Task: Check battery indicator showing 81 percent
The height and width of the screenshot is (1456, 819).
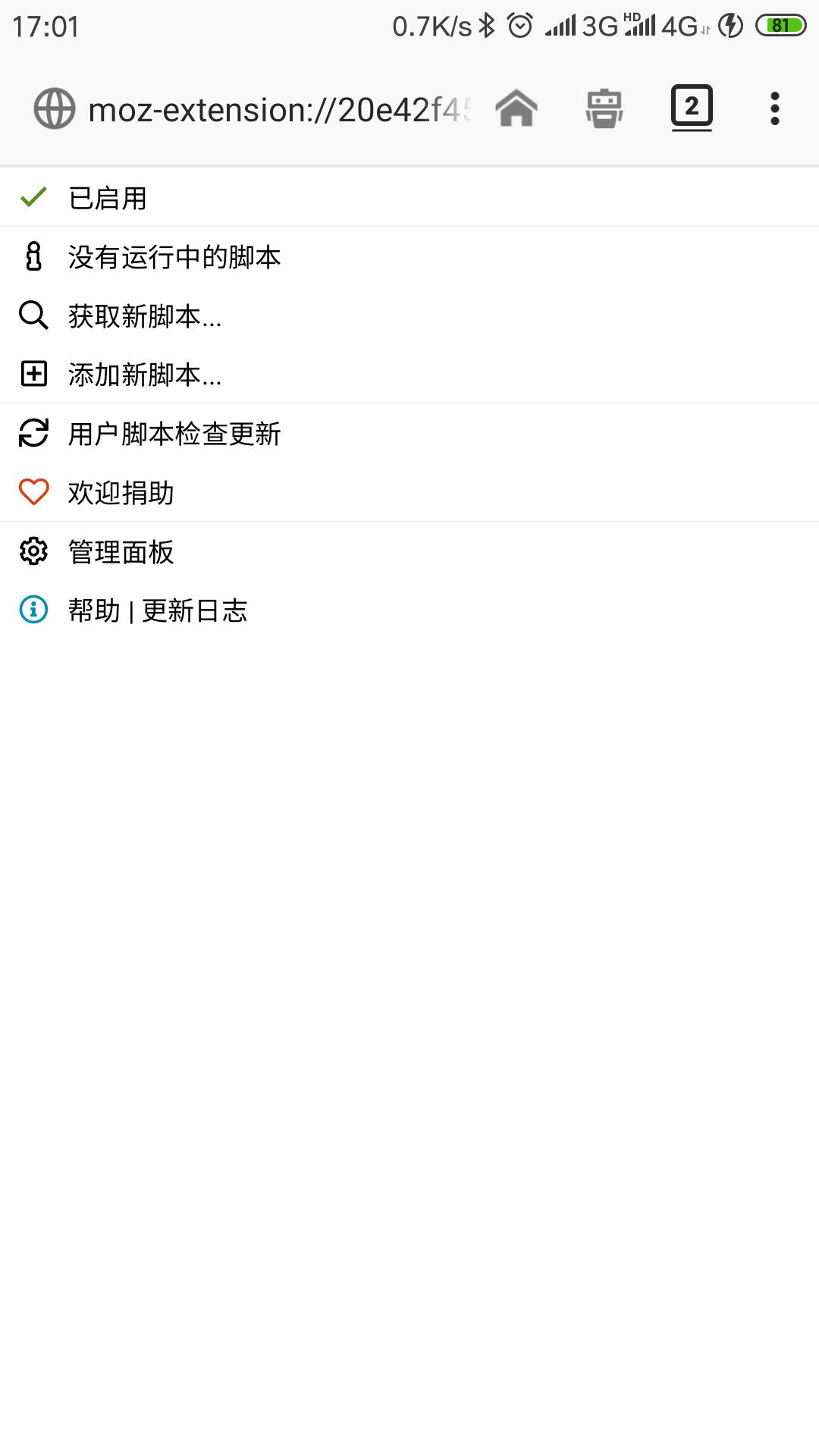Action: pyautogui.click(x=783, y=24)
